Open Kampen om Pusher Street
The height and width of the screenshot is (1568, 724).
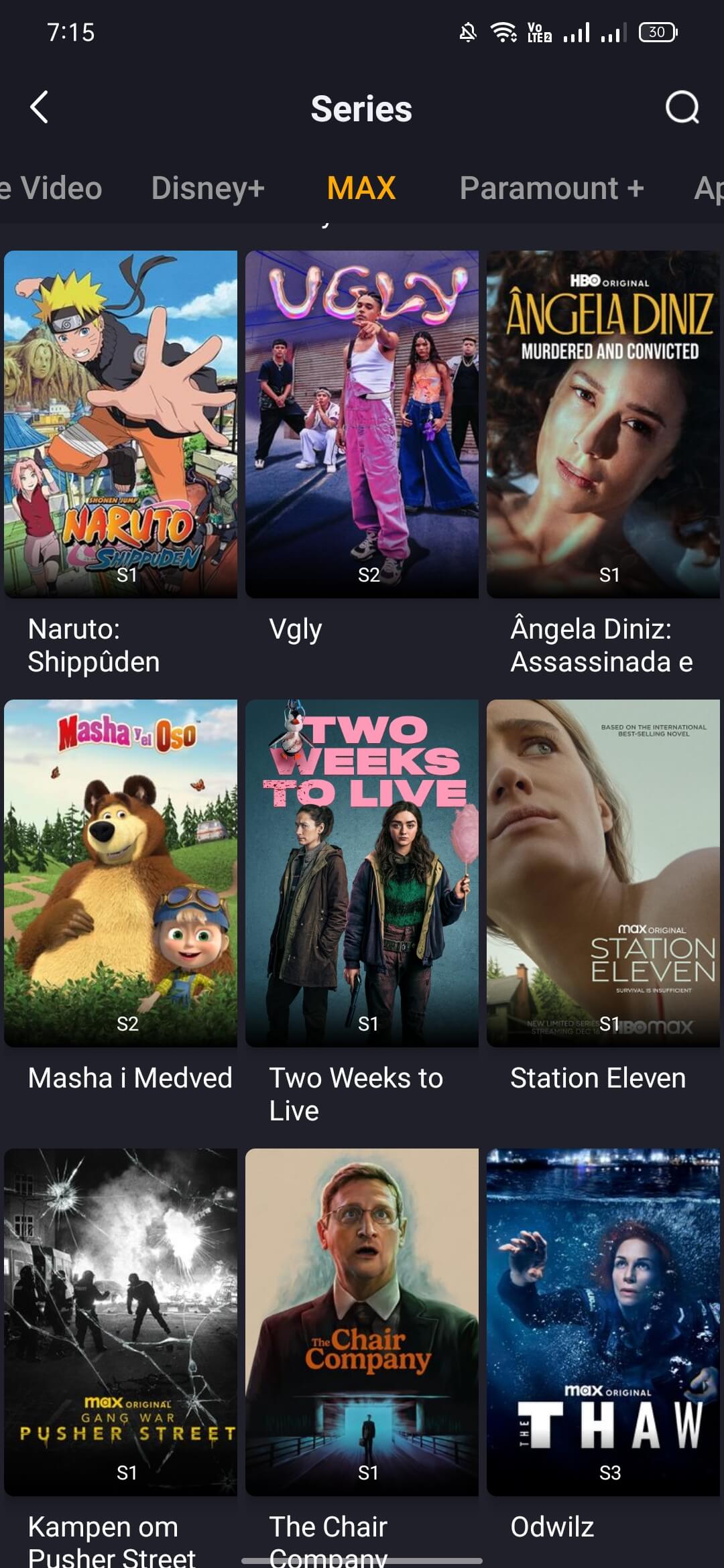click(121, 1322)
